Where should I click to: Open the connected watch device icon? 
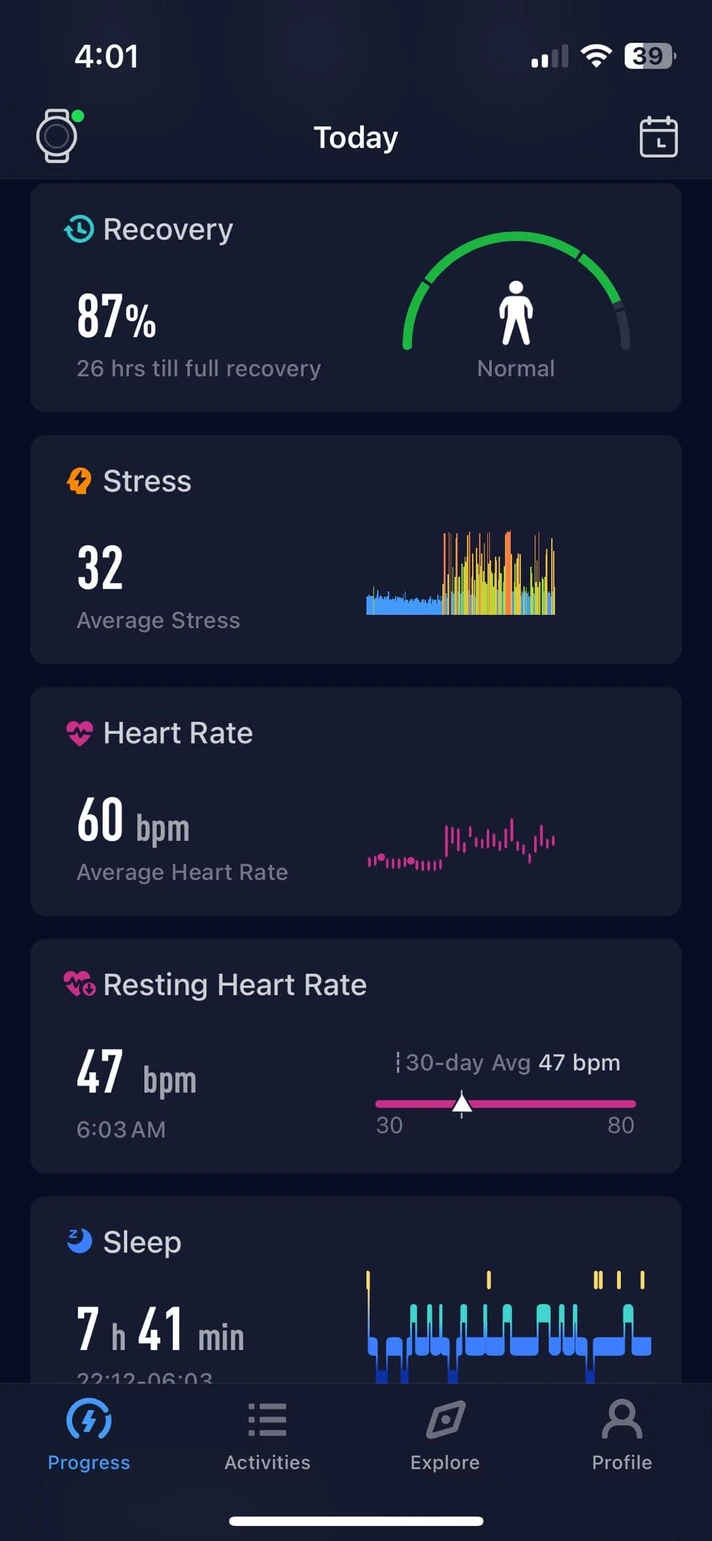tap(57, 137)
